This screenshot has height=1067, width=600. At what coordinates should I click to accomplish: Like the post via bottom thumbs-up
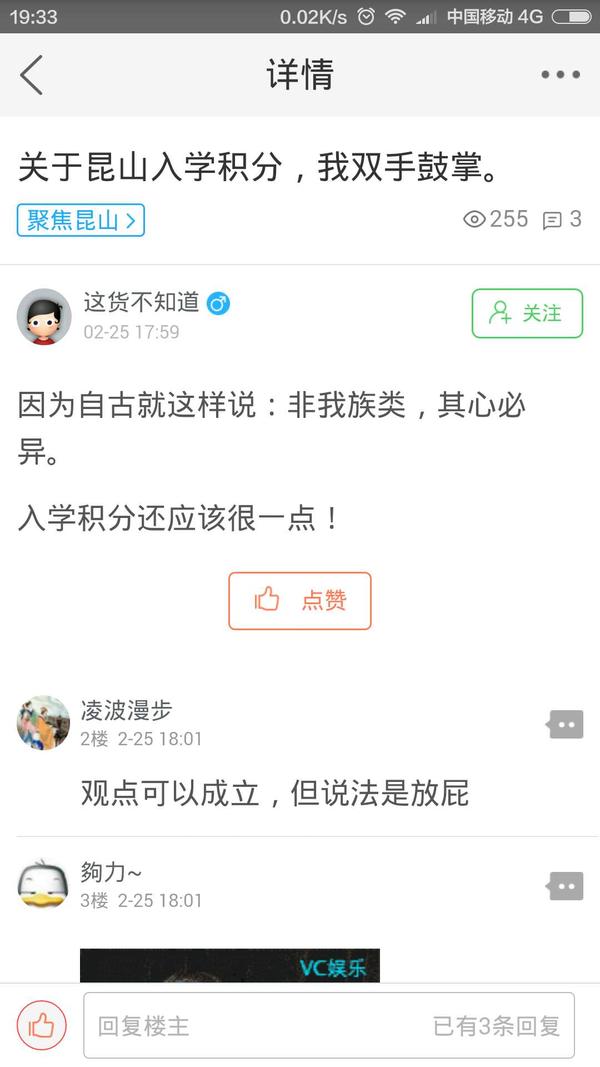tap(42, 1025)
